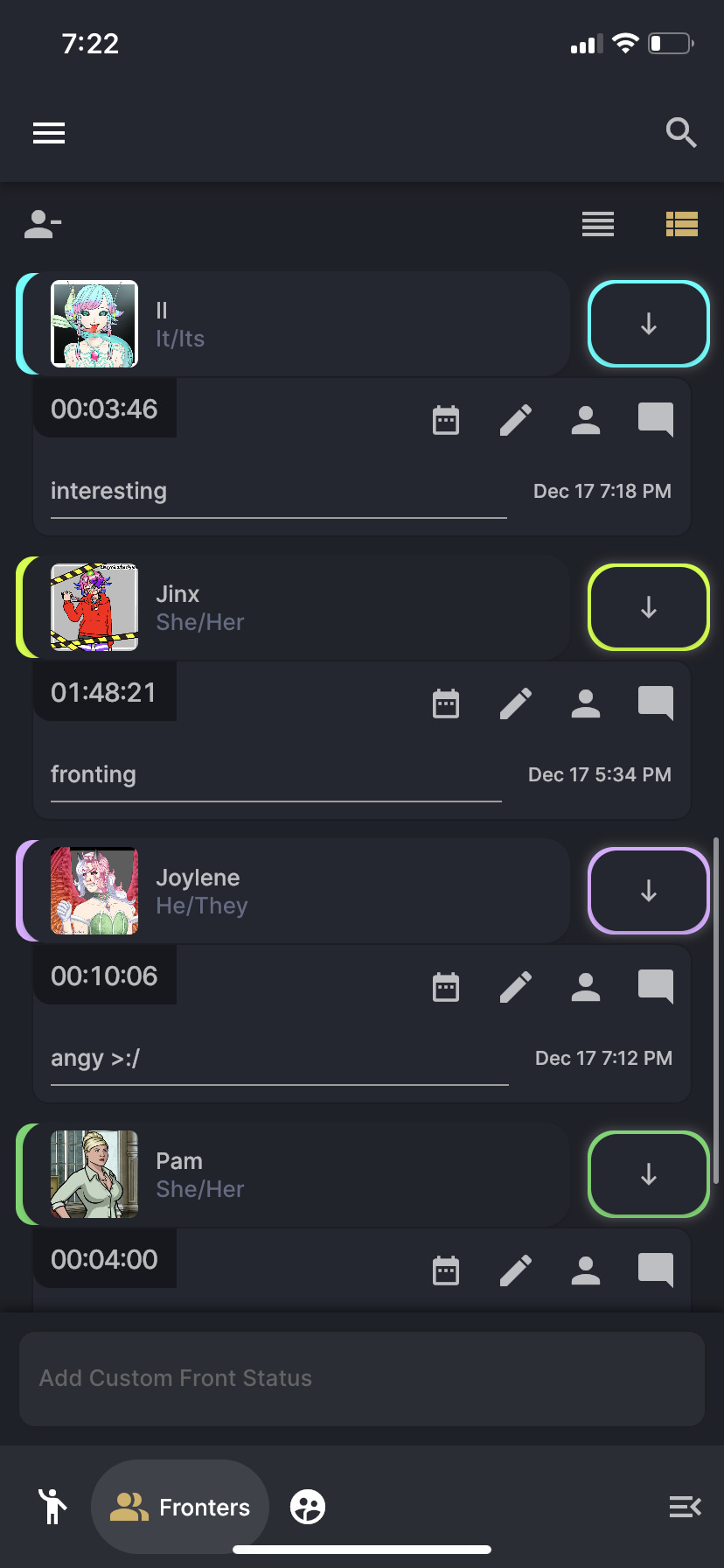724x1568 pixels.
Task: Switch to the running person tab
Action: (x=52, y=1507)
